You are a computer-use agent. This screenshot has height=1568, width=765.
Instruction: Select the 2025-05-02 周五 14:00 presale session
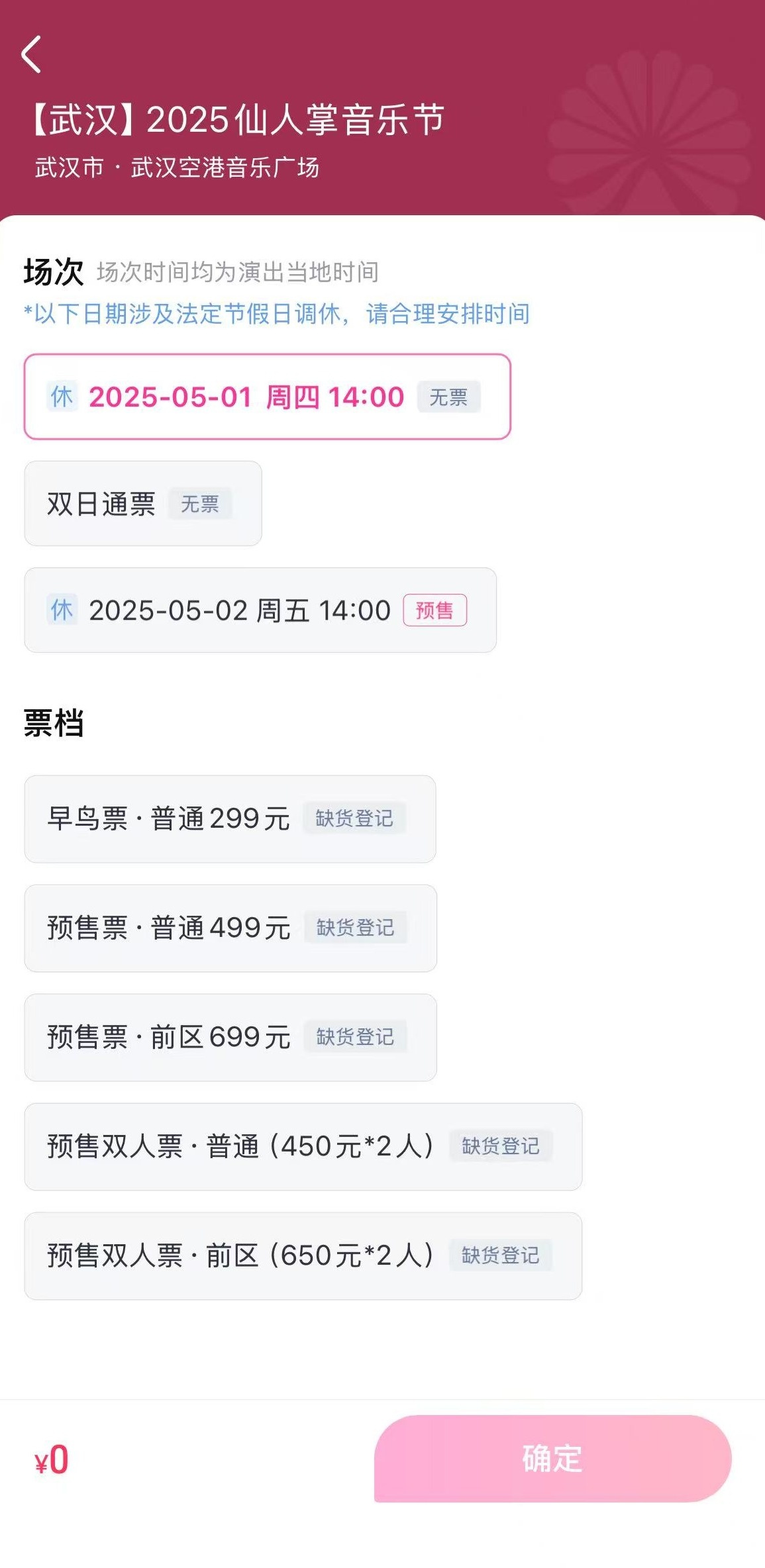[x=260, y=610]
